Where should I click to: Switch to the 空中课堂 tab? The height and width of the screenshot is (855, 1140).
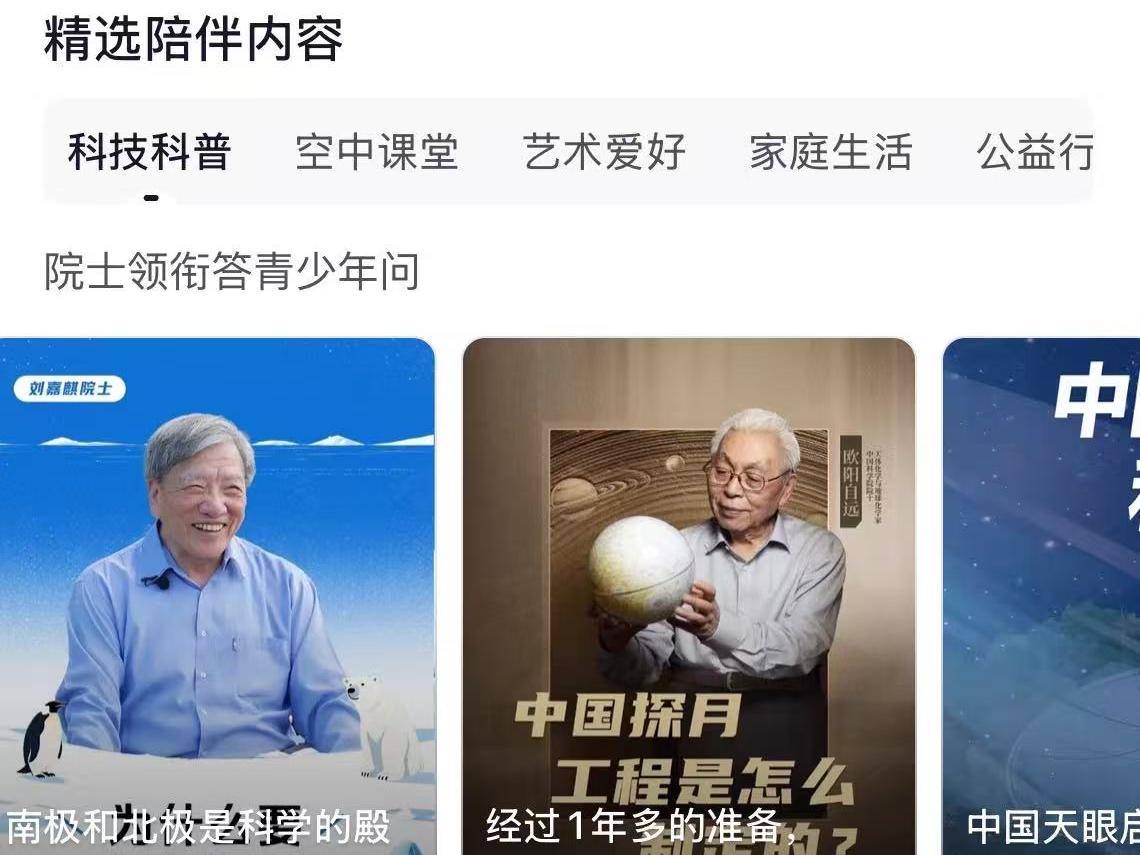377,153
